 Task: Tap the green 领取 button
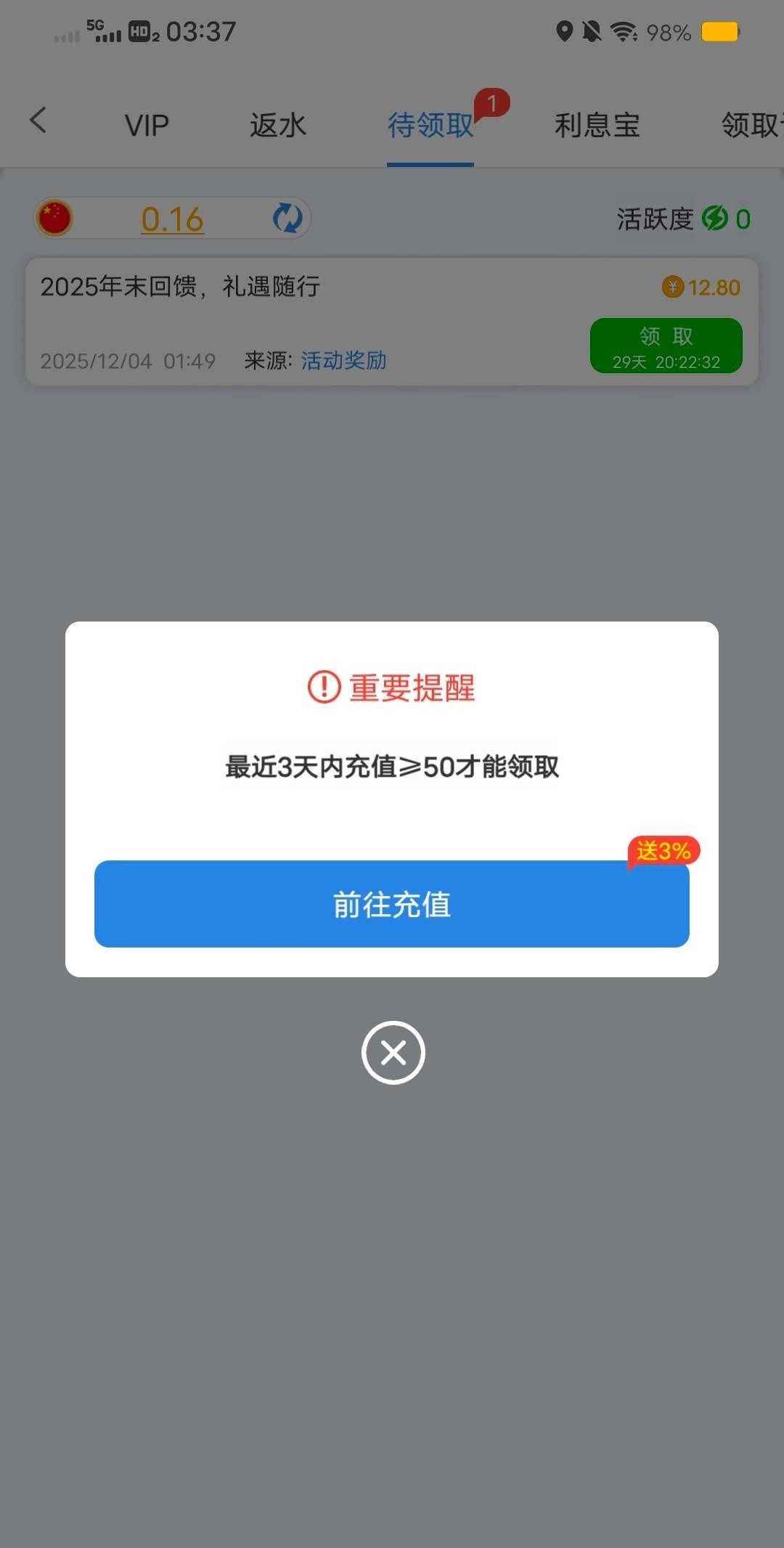click(x=666, y=346)
